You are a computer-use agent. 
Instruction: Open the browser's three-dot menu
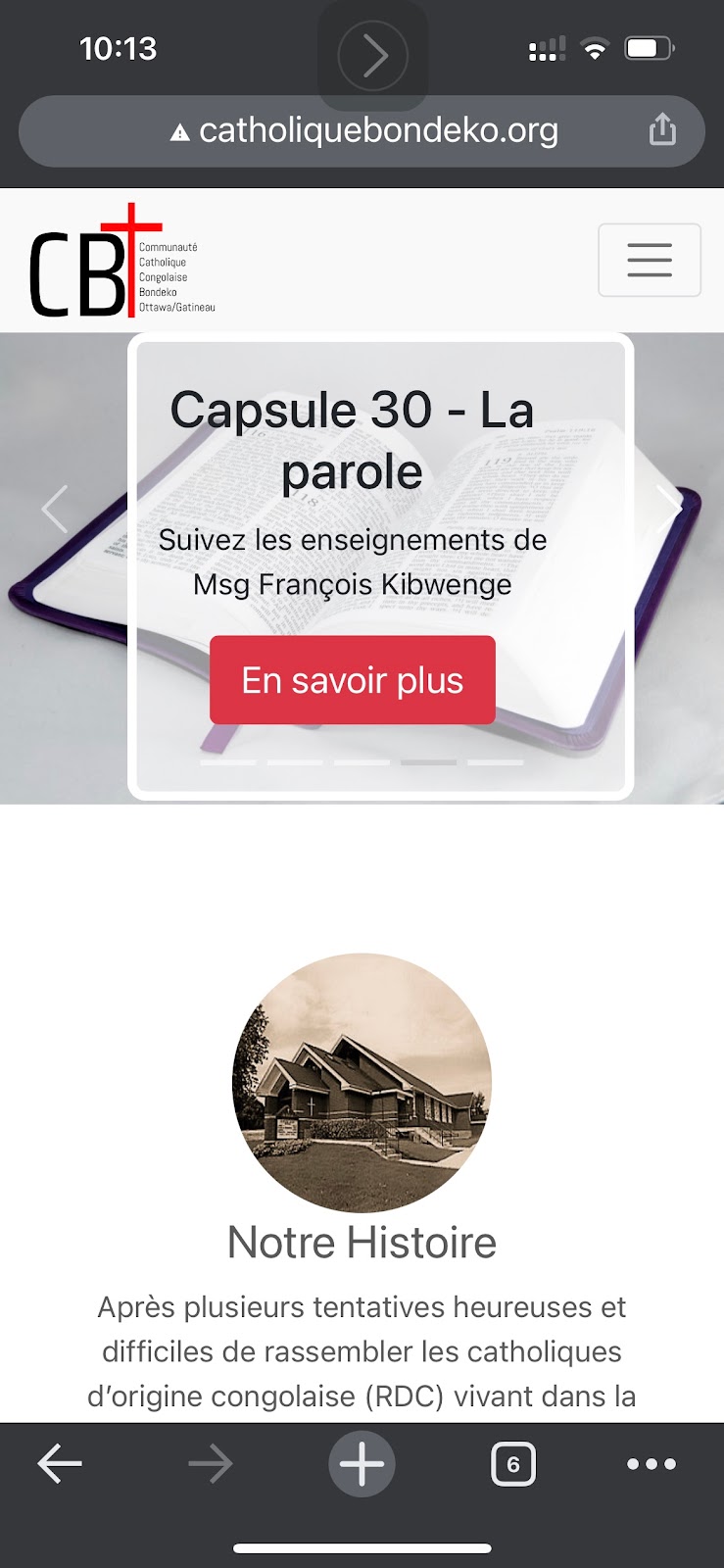tap(652, 1464)
